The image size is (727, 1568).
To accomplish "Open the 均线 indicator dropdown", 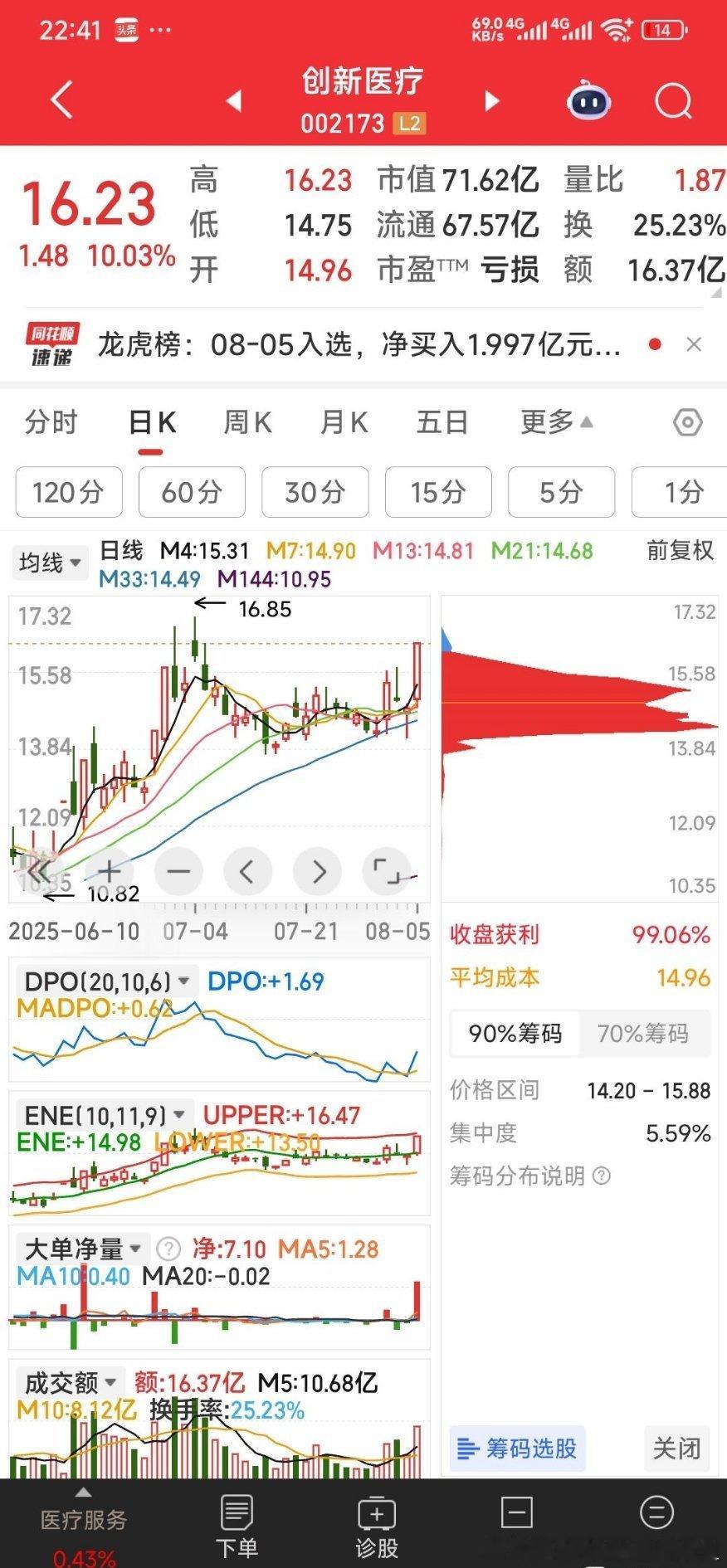I will click(x=51, y=563).
